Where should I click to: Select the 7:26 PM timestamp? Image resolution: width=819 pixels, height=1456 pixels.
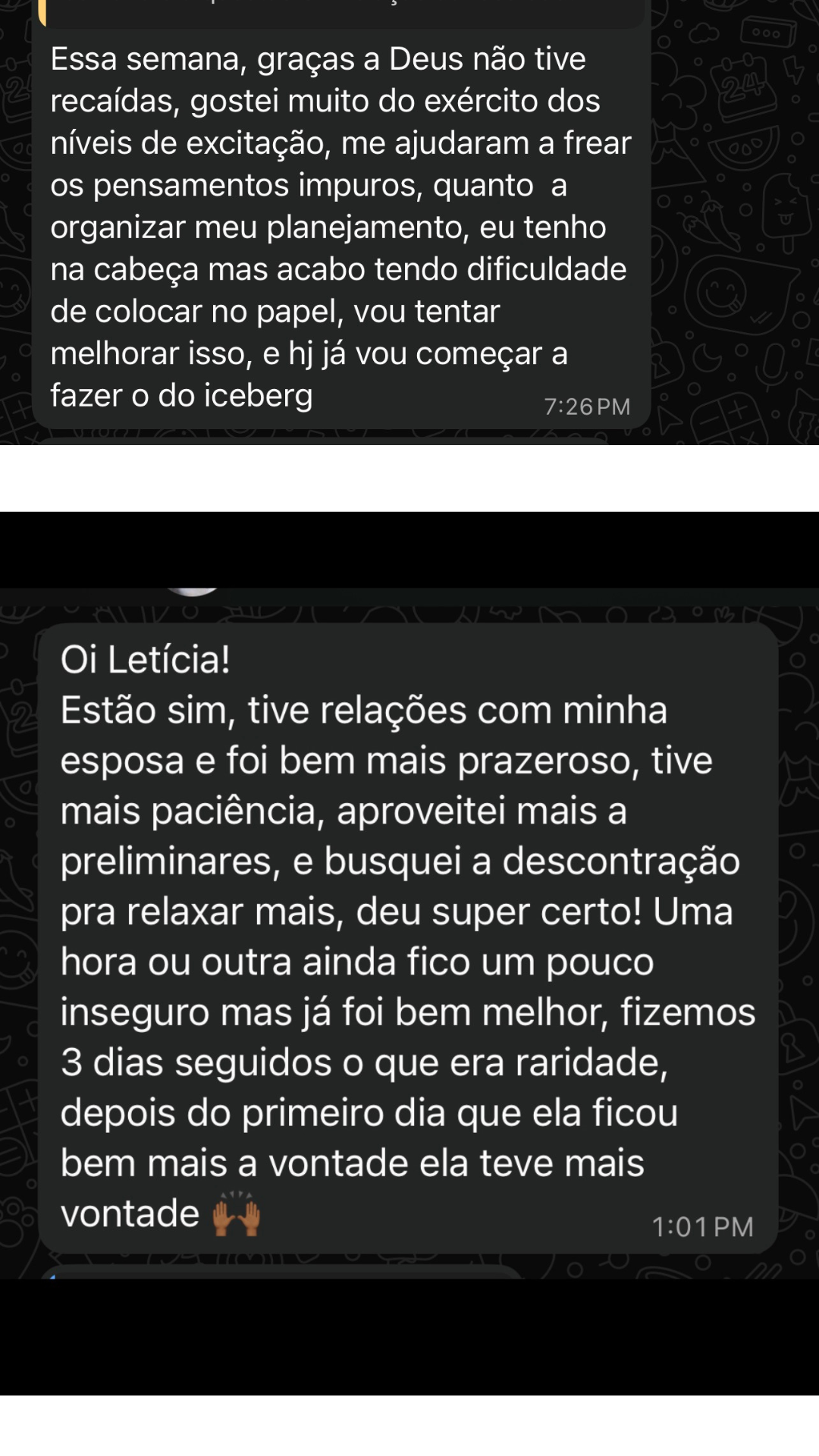pyautogui.click(x=586, y=406)
